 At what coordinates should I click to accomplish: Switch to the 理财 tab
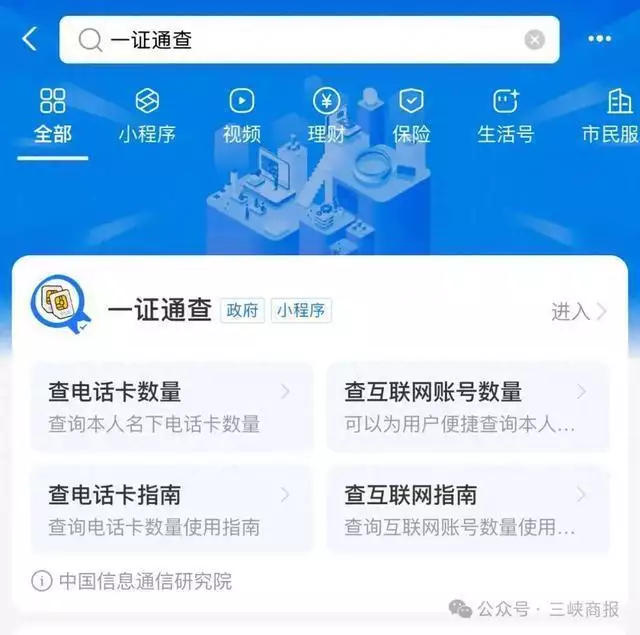326,116
